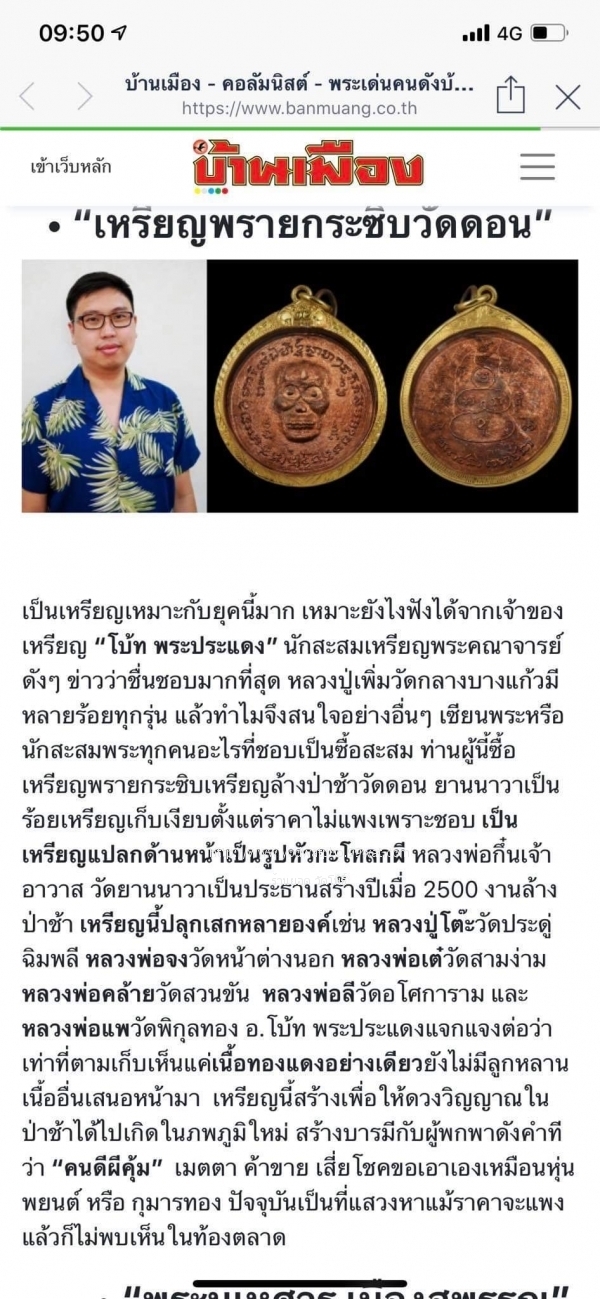Share this Banmuang article

[510, 95]
